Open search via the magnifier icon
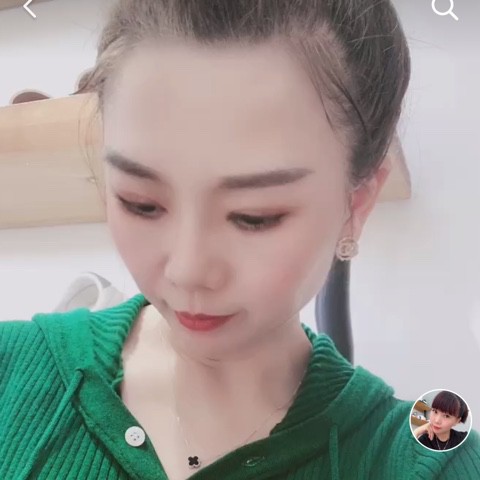 click(445, 8)
